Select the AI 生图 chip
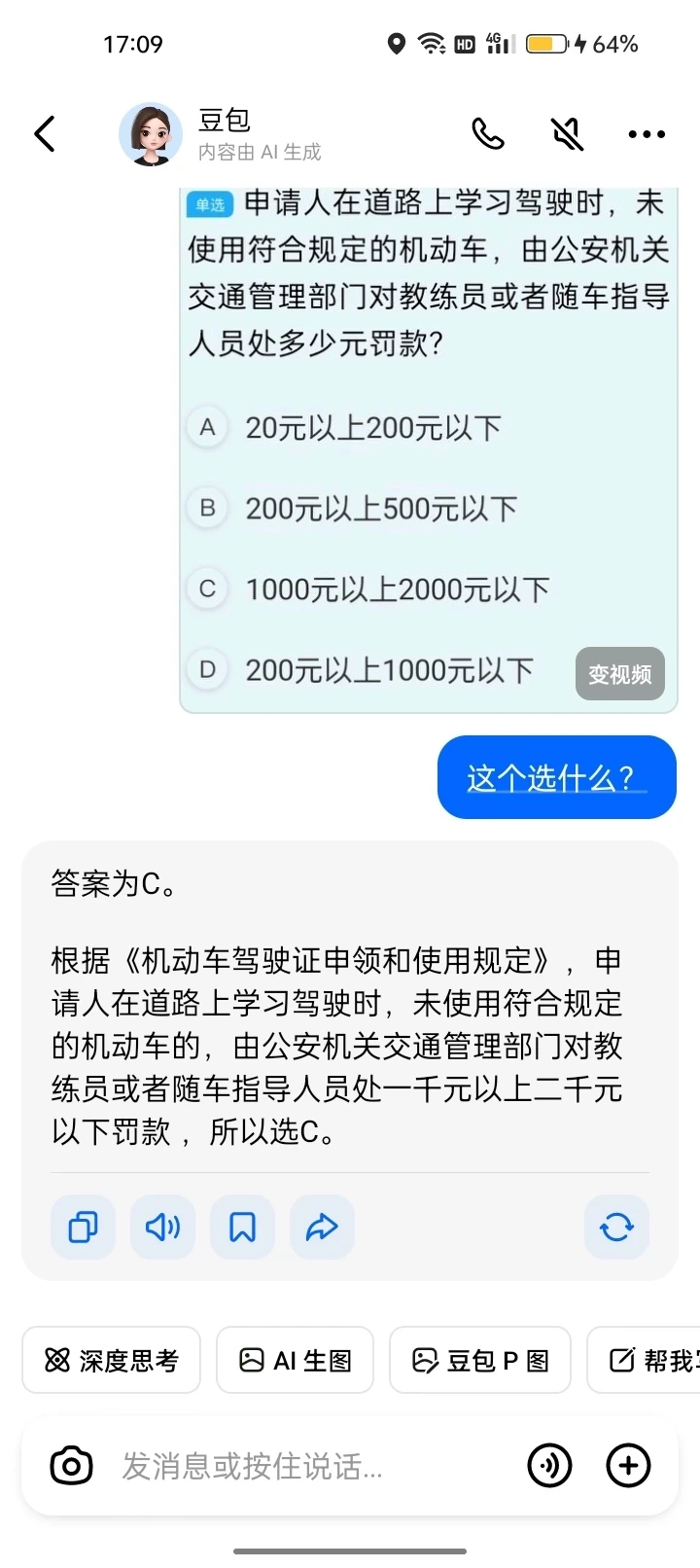 click(x=295, y=1360)
